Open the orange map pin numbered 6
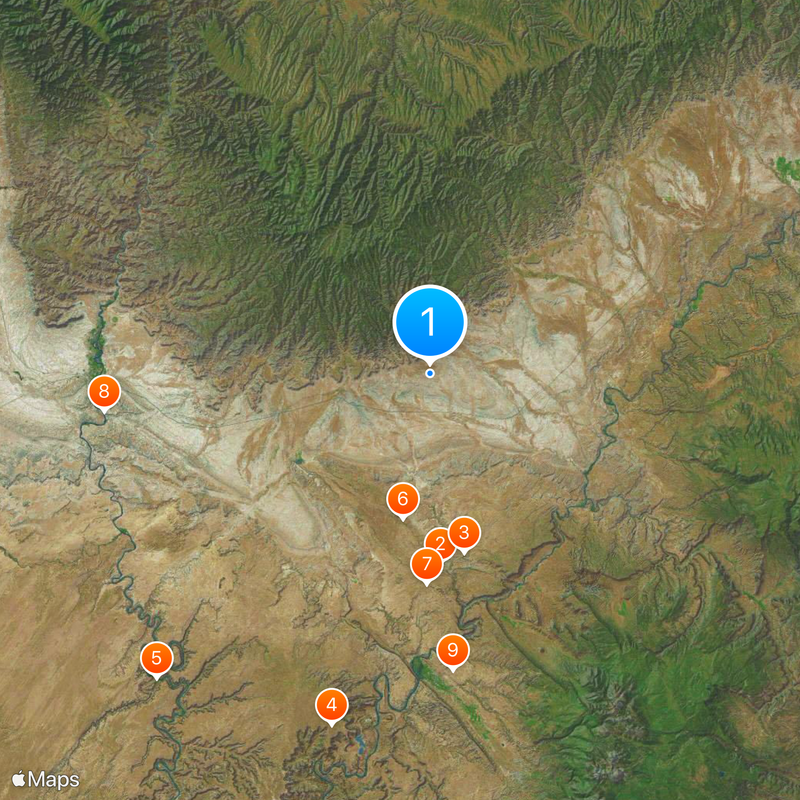Image resolution: width=800 pixels, height=800 pixels. (402, 497)
